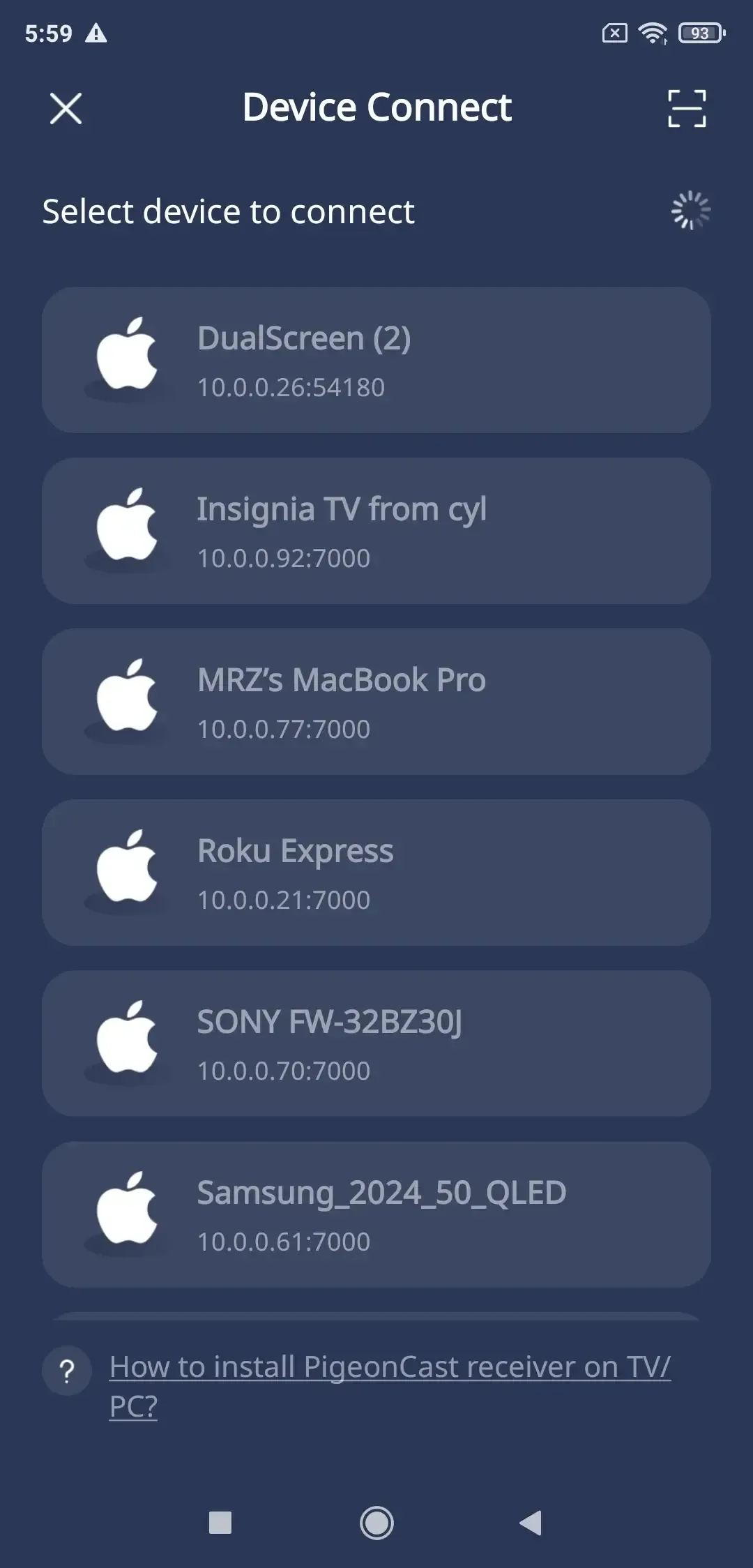Open the QR code scanner
The image size is (753, 1568).
(x=687, y=109)
